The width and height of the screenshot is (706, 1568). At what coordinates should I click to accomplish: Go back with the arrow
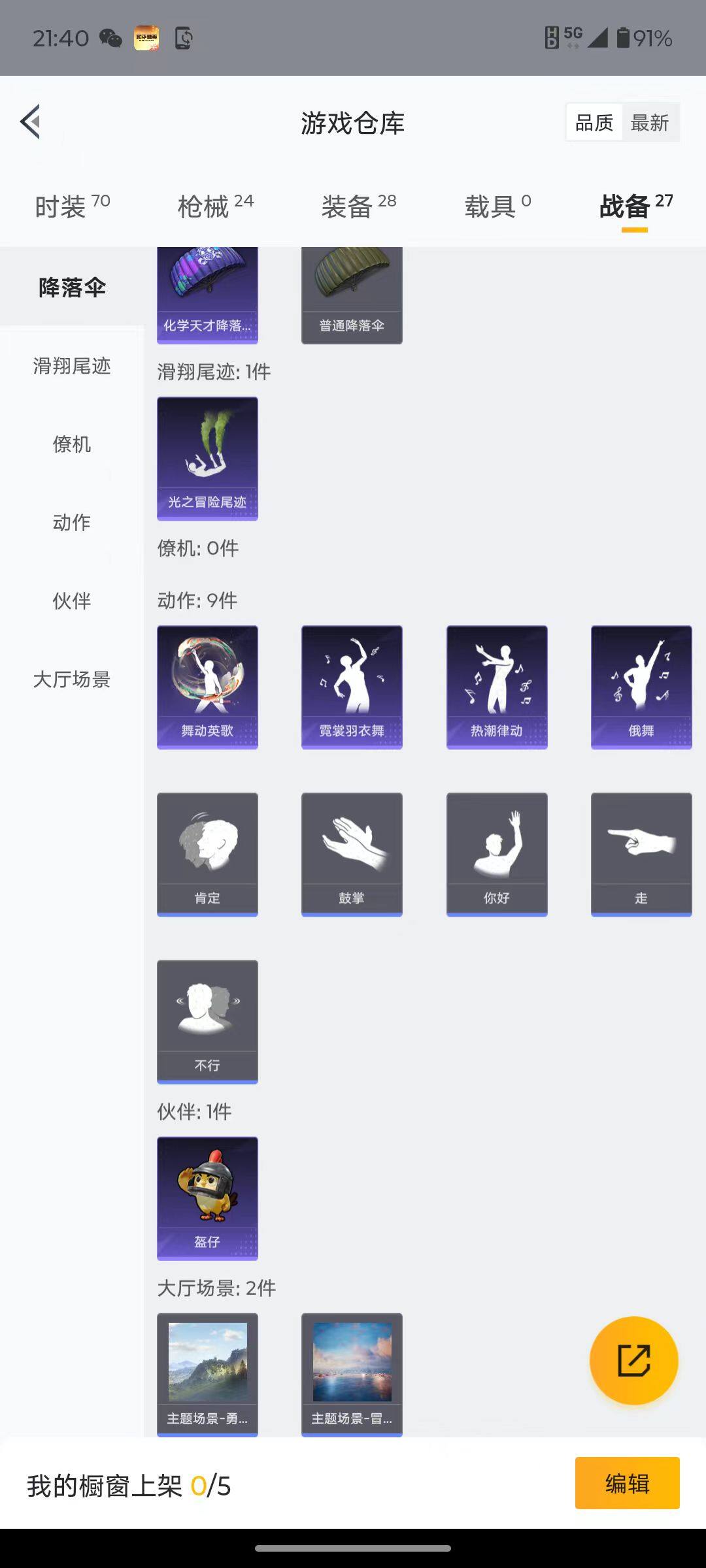coord(29,122)
